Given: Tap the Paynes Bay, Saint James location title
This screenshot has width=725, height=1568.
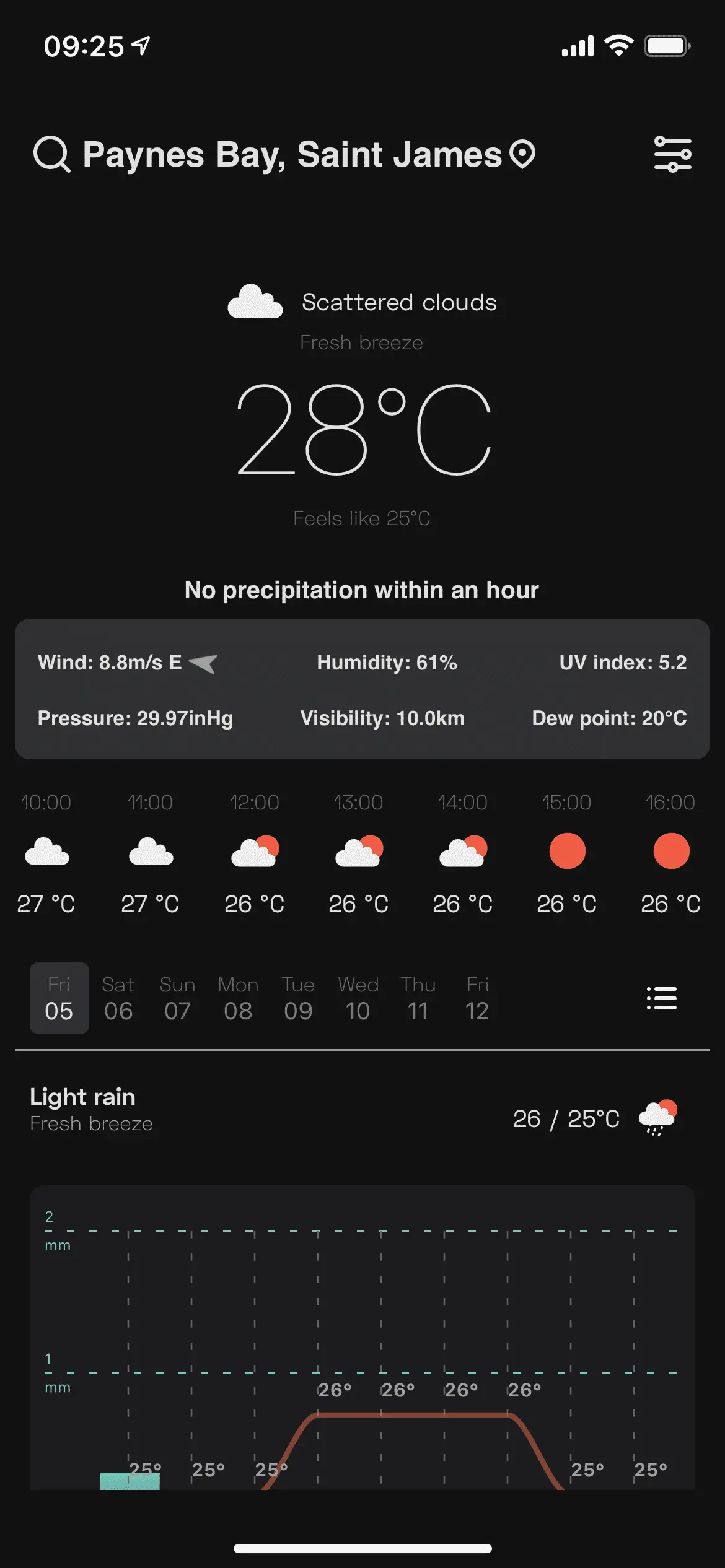Looking at the screenshot, I should click(x=292, y=154).
